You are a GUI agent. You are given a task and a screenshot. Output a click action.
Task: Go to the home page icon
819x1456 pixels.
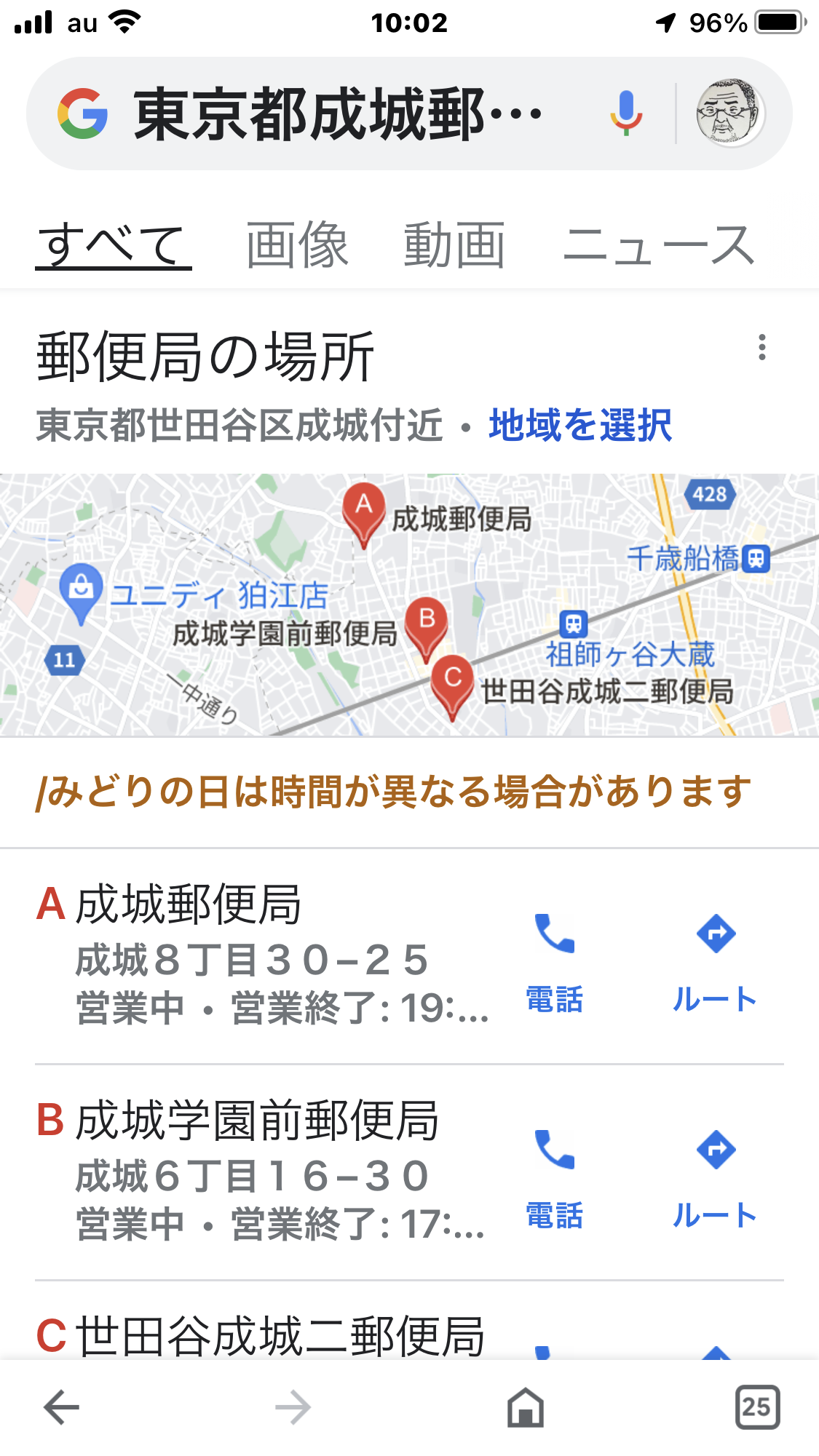[x=526, y=1407]
